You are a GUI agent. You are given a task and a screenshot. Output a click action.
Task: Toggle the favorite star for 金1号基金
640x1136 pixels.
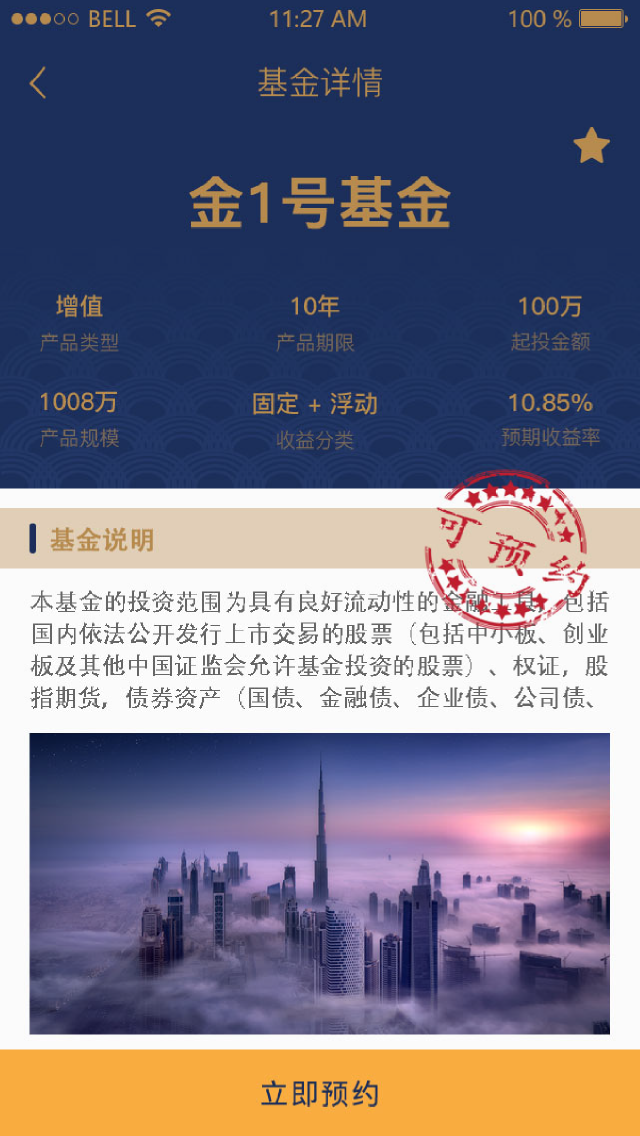591,145
